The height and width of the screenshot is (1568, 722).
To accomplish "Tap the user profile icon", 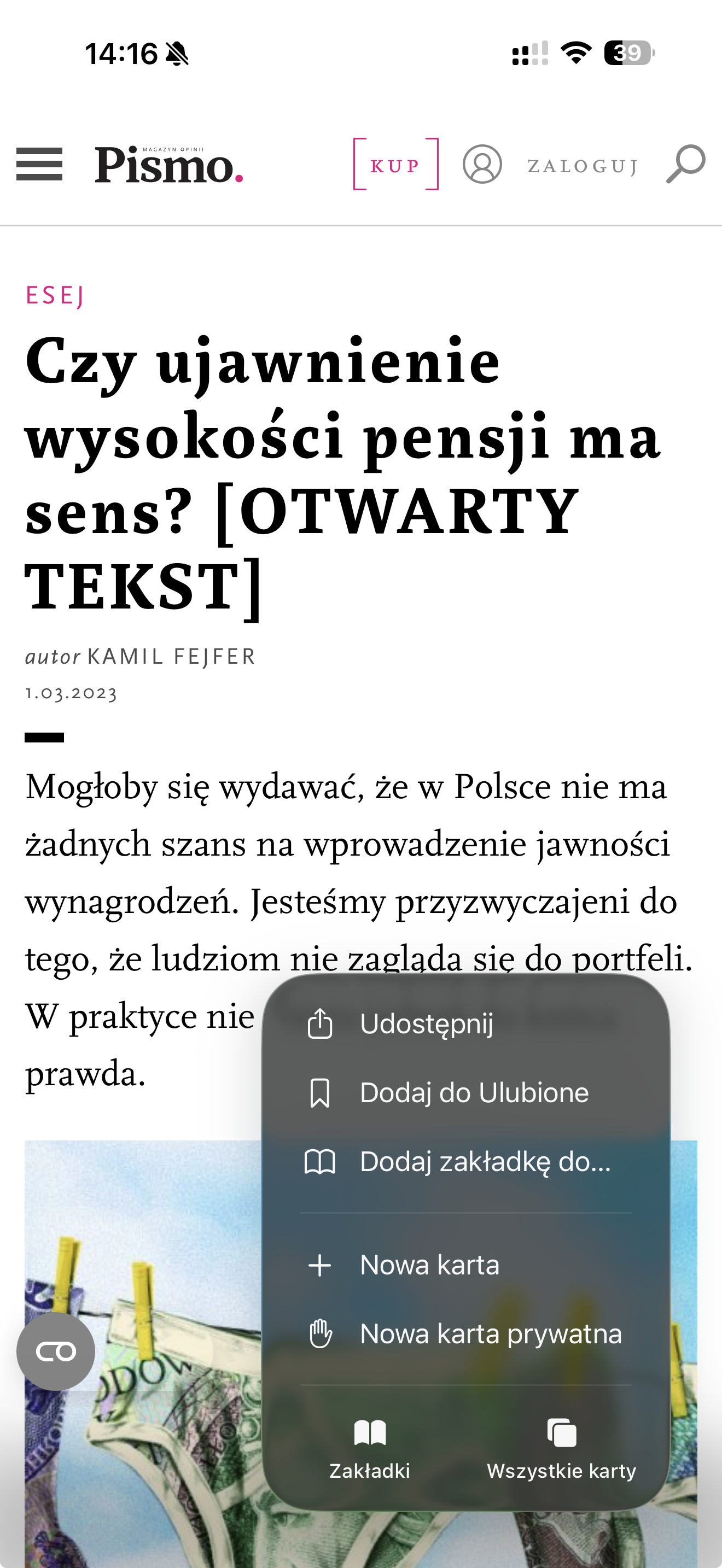I will coord(482,165).
